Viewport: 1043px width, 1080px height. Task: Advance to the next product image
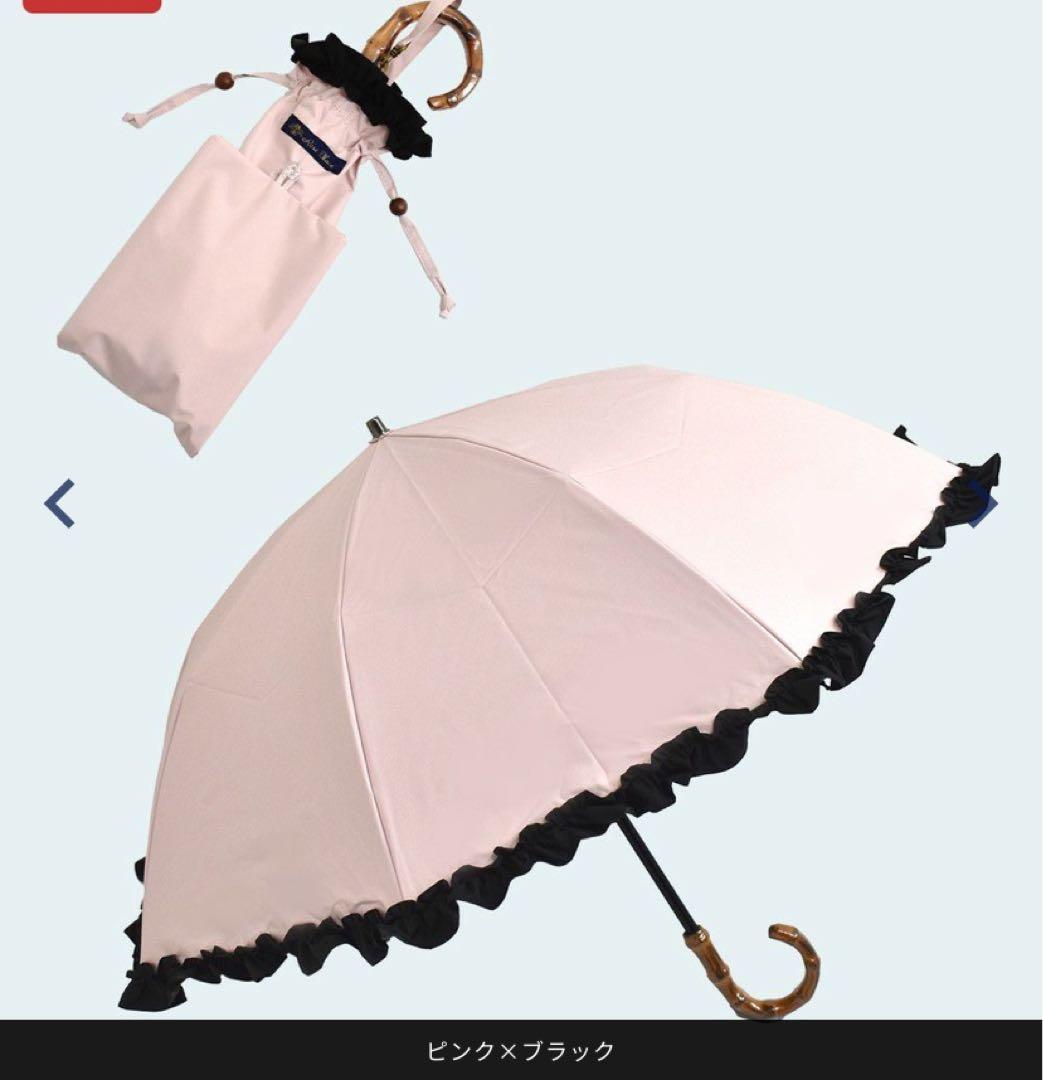(x=981, y=505)
